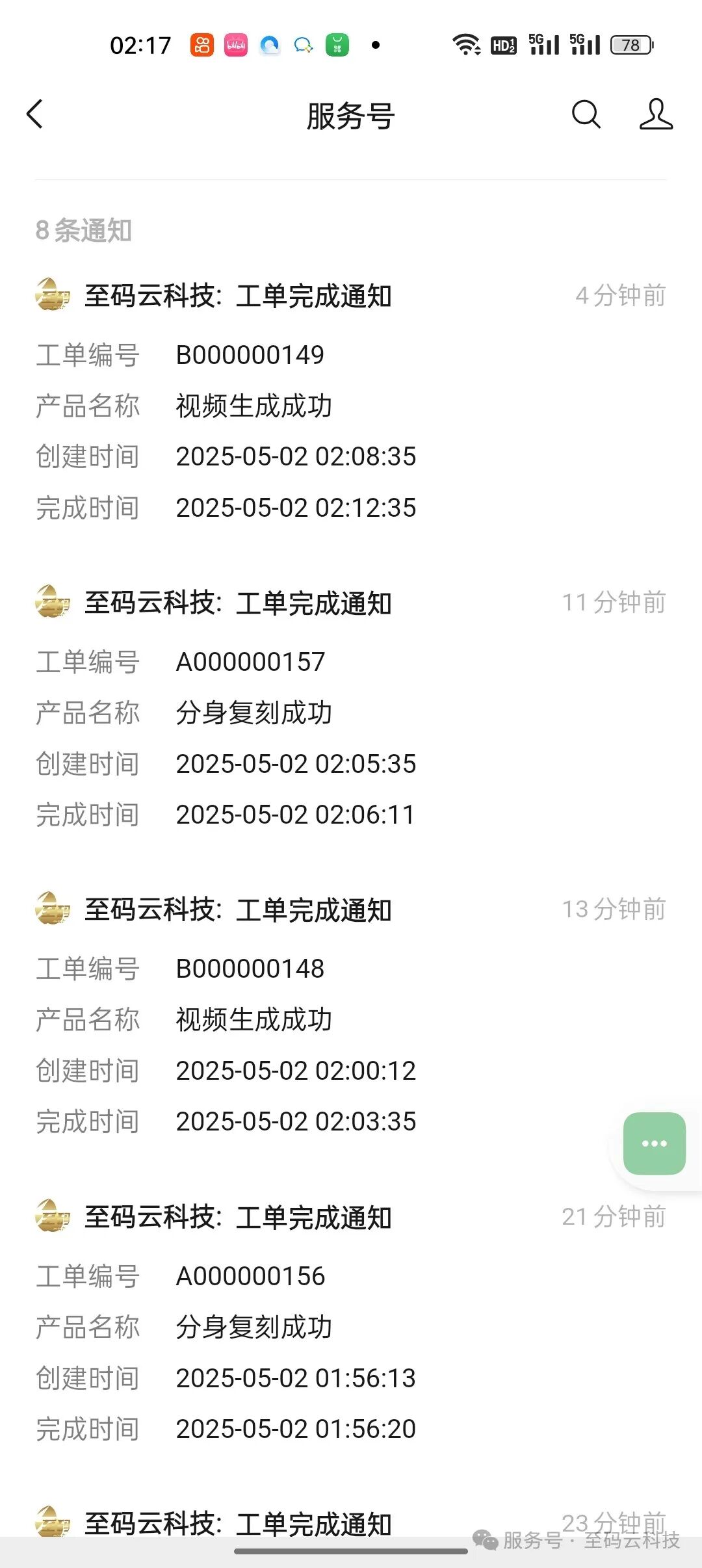
Task: Open the contact profile icon at top right
Action: [x=655, y=114]
